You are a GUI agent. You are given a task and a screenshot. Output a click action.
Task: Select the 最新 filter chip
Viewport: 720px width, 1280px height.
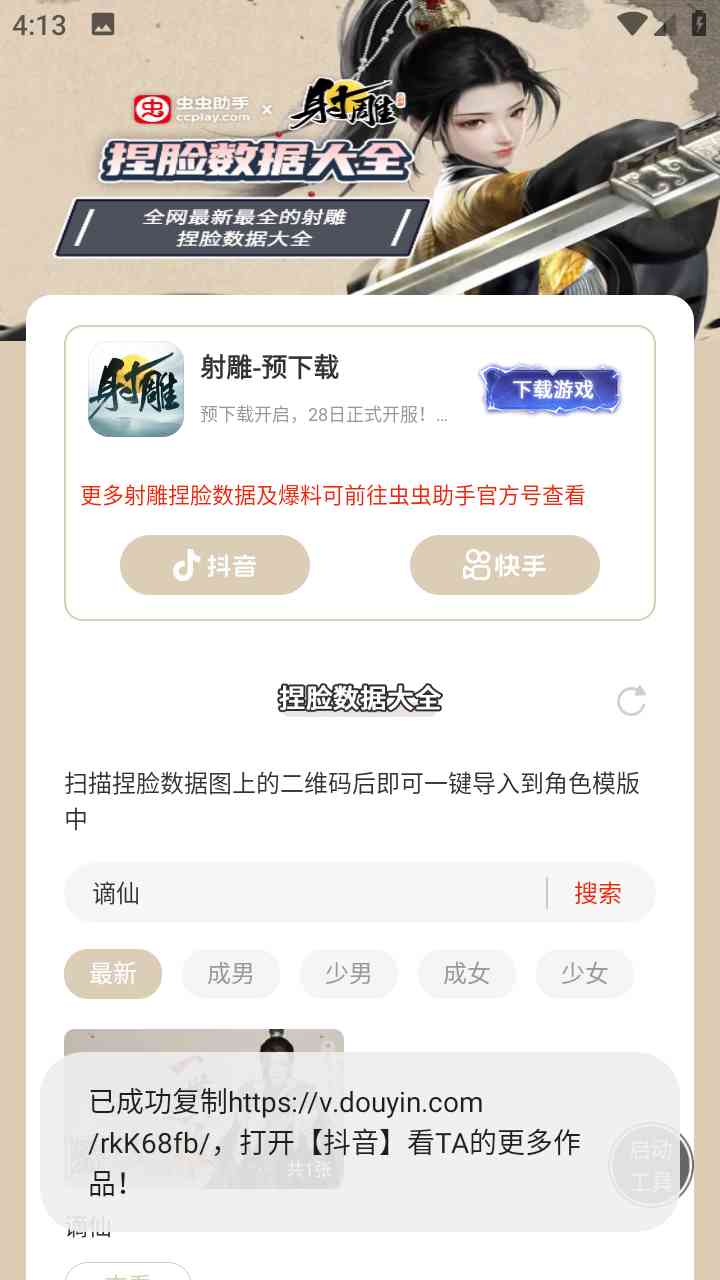pyautogui.click(x=113, y=973)
